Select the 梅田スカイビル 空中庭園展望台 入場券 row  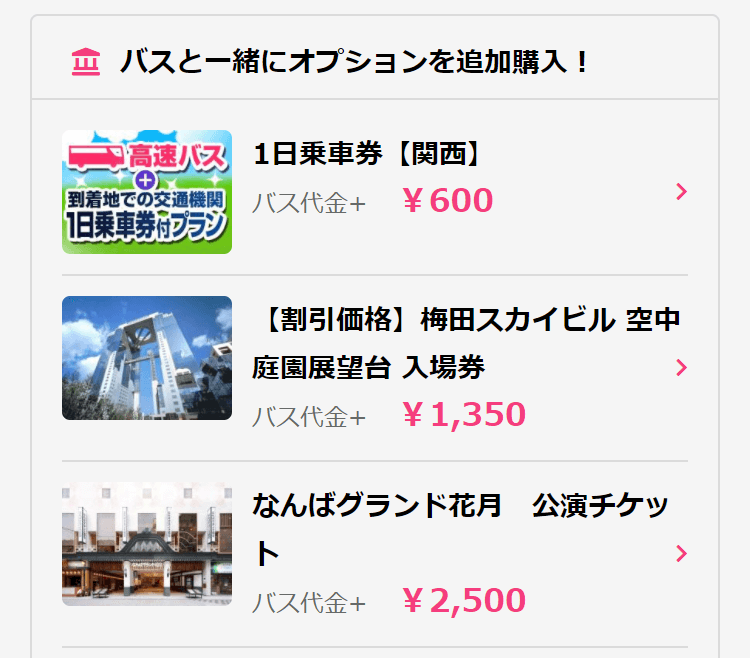(x=375, y=367)
